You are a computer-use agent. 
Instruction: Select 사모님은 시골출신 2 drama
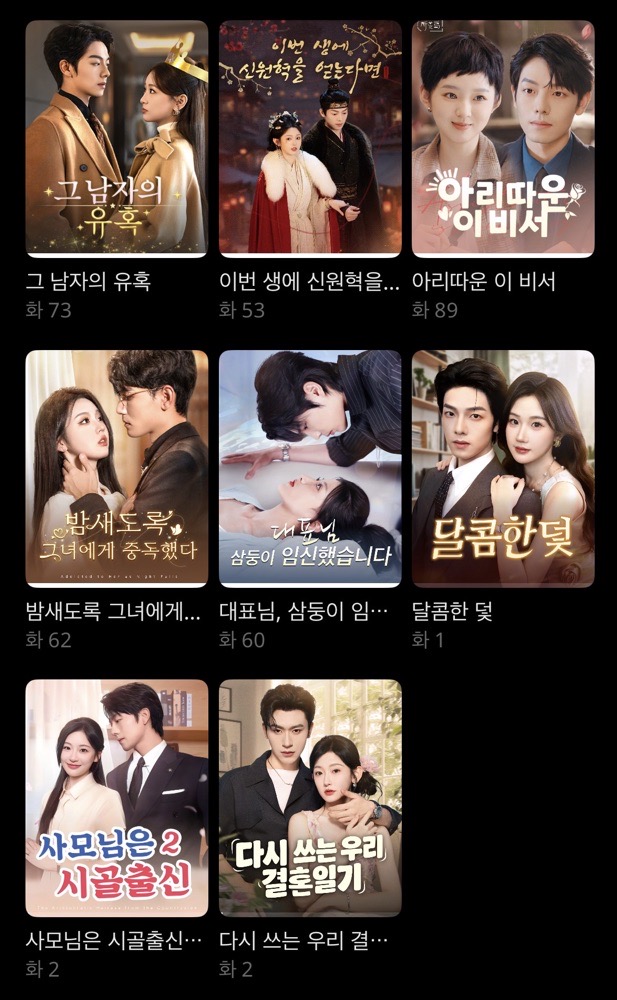[116, 798]
